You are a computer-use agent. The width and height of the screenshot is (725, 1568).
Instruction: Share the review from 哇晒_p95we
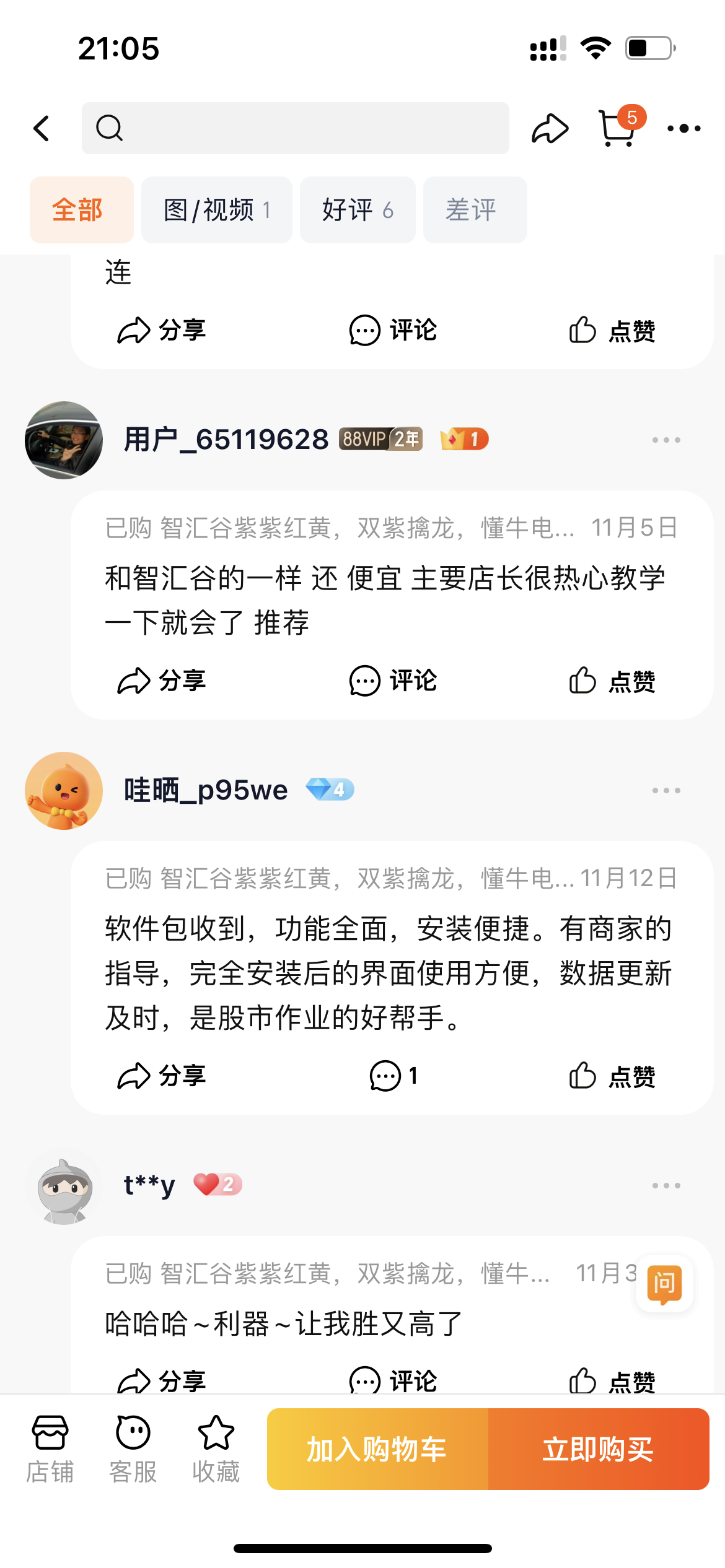pos(161,1076)
